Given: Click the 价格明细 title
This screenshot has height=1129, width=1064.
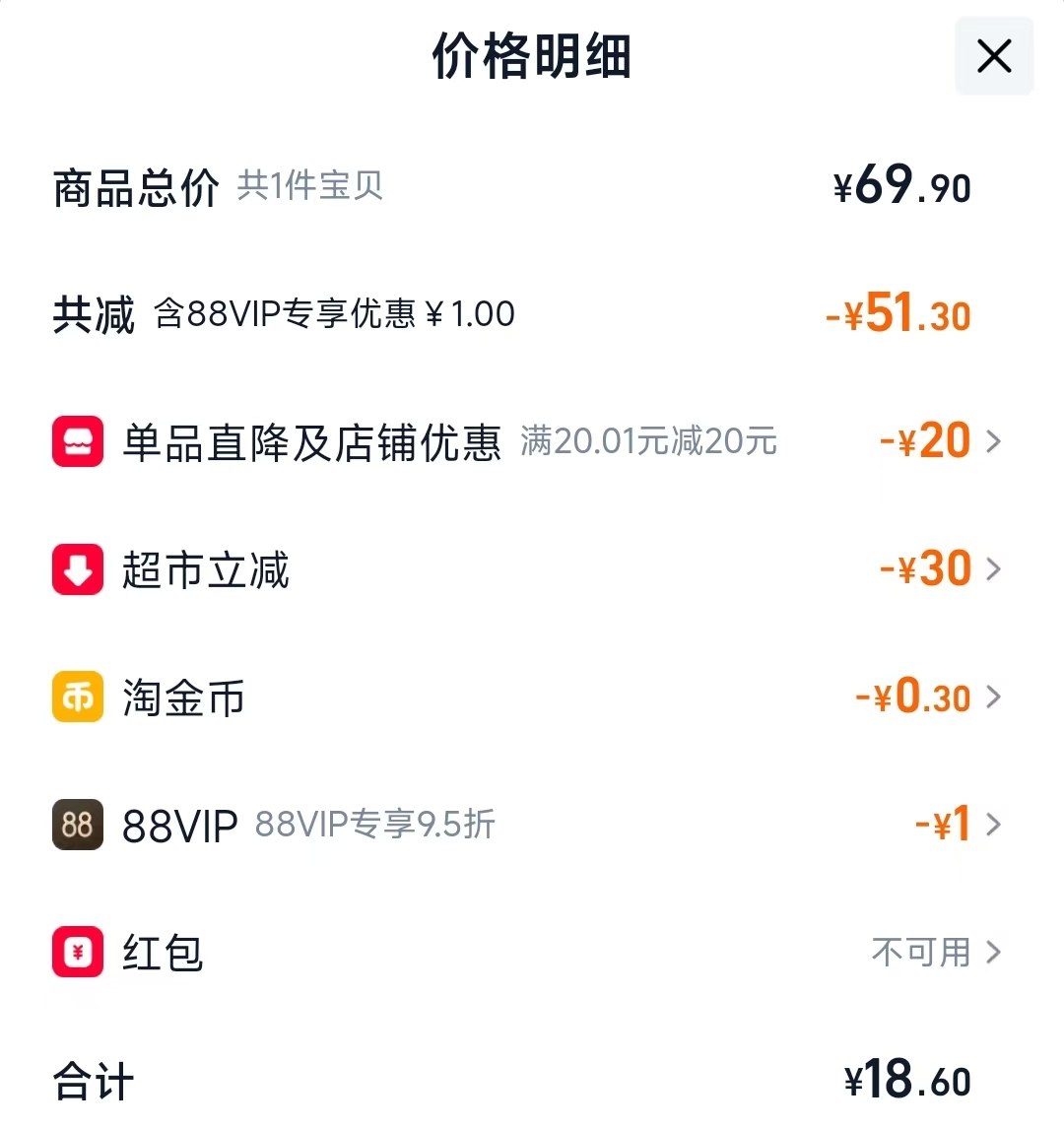Looking at the screenshot, I should [532, 56].
